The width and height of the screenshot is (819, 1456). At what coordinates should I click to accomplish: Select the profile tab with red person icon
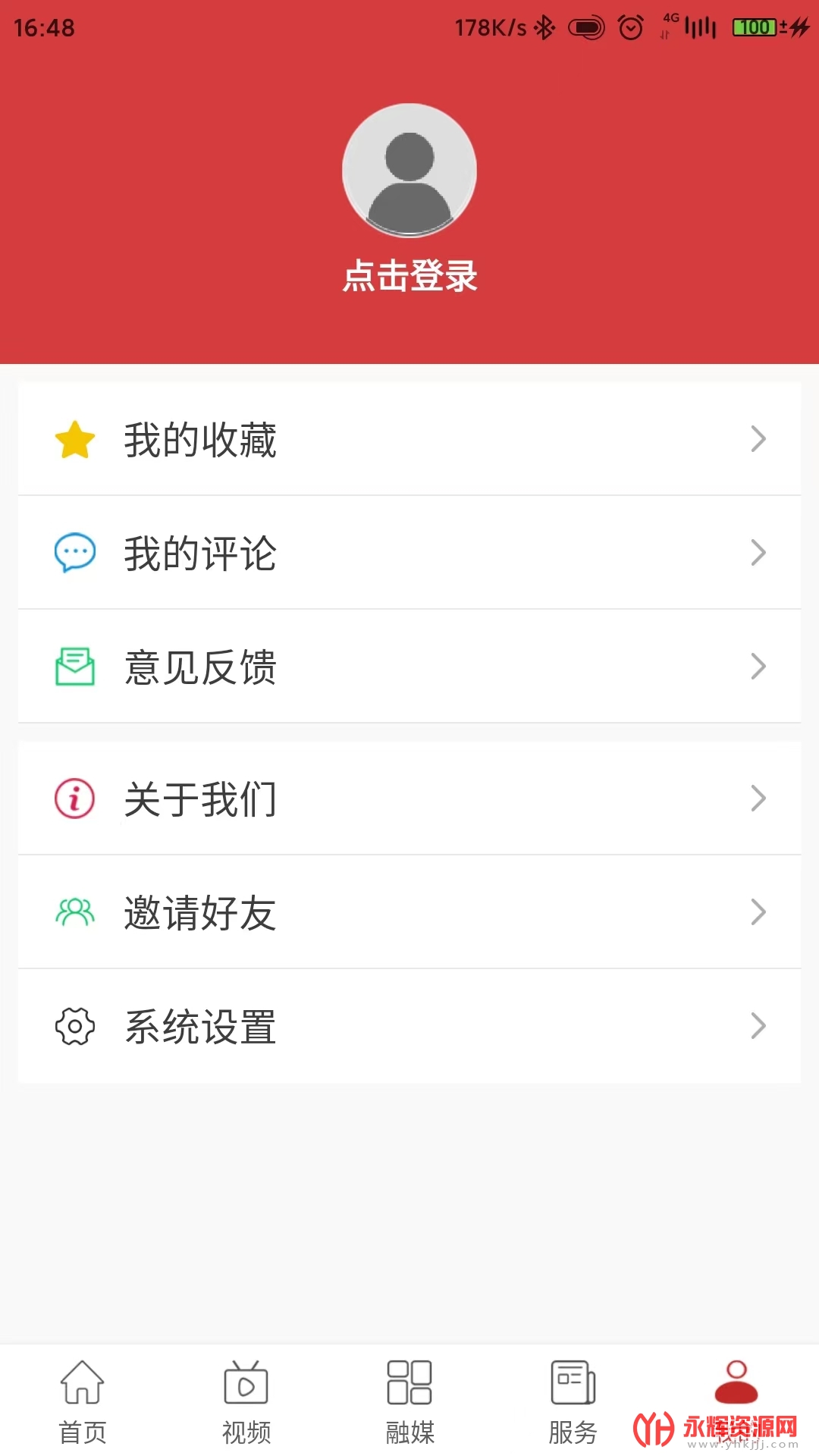[736, 1401]
